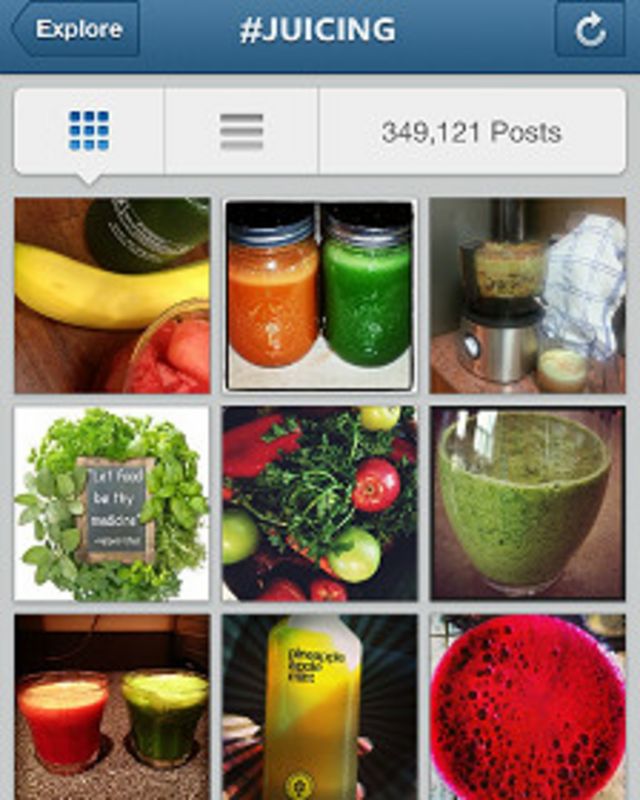
Task: Go back to Explore
Action: tap(76, 30)
